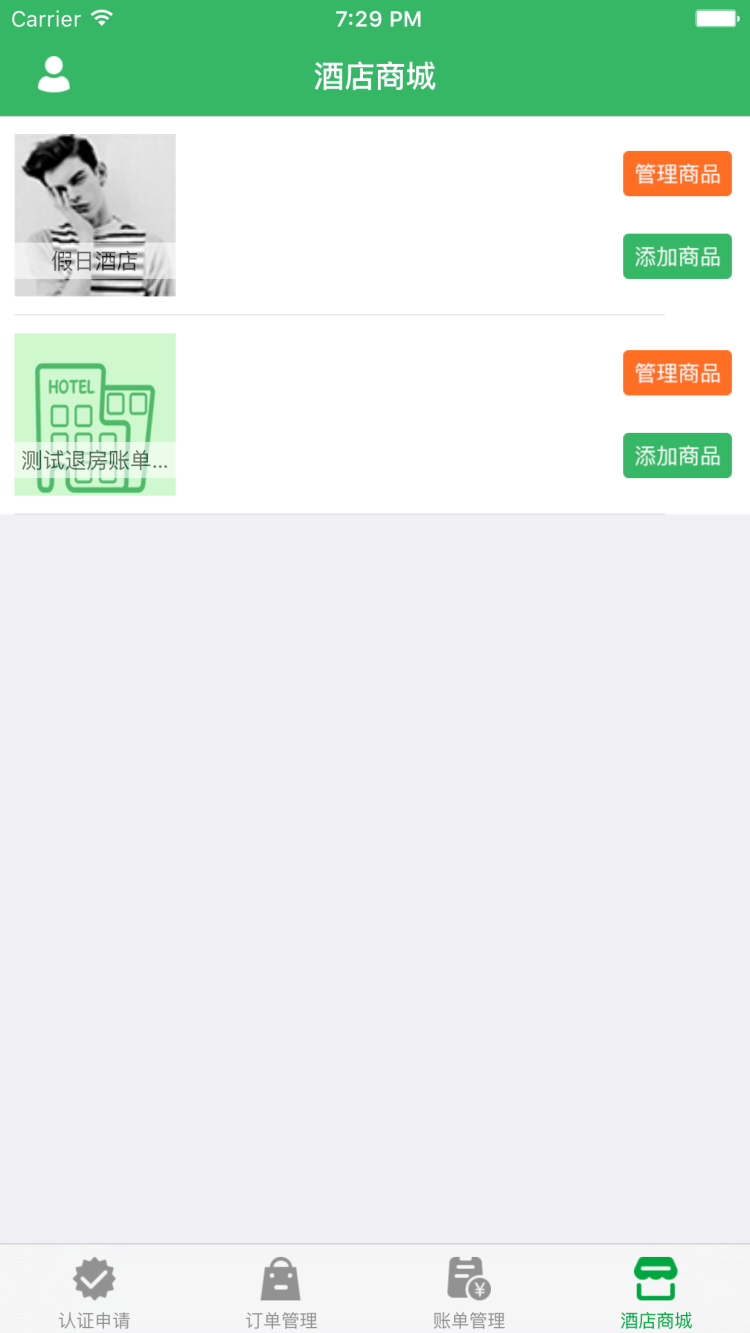Tap the green 酒店商城 storefront icon
The height and width of the screenshot is (1333, 750).
pos(655,1276)
